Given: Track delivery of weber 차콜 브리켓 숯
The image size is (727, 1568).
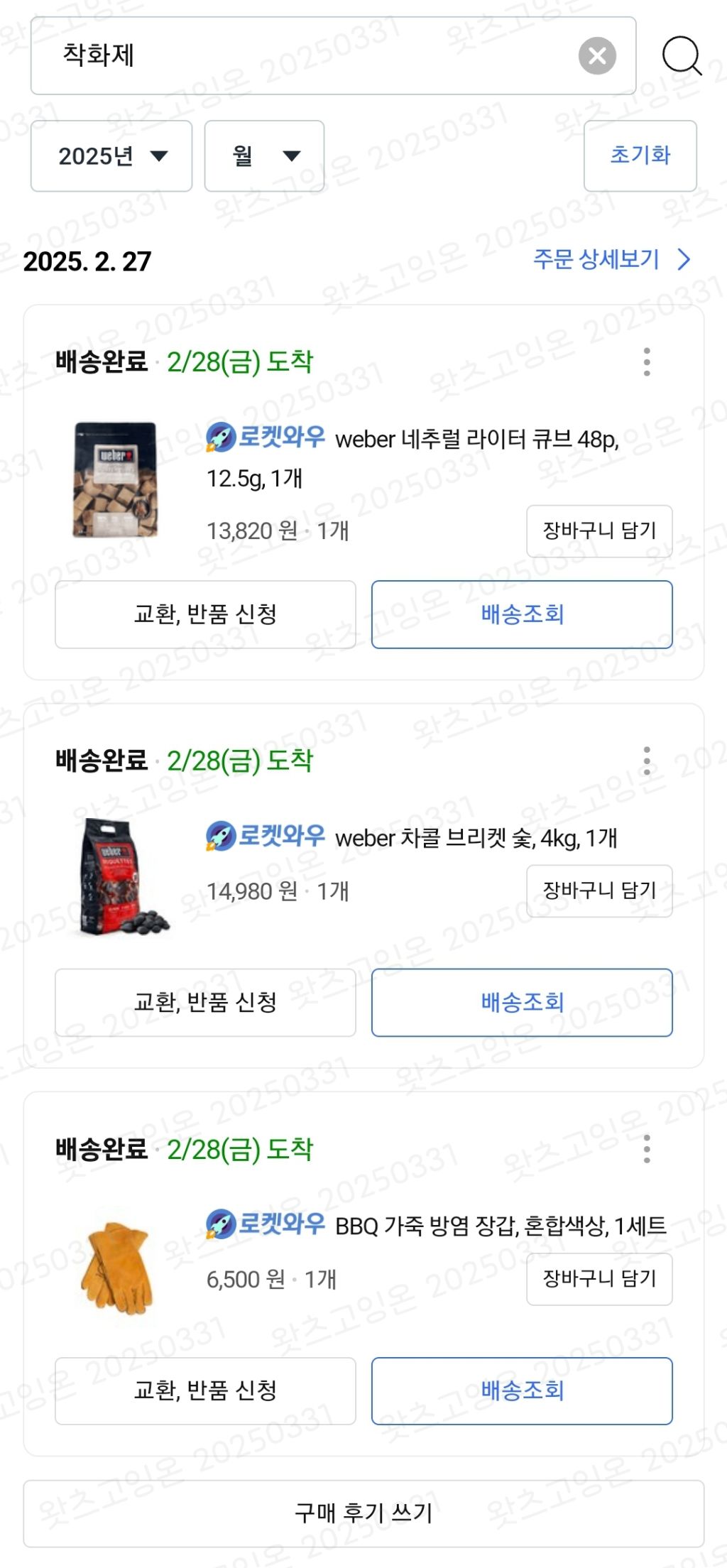Looking at the screenshot, I should point(522,1002).
